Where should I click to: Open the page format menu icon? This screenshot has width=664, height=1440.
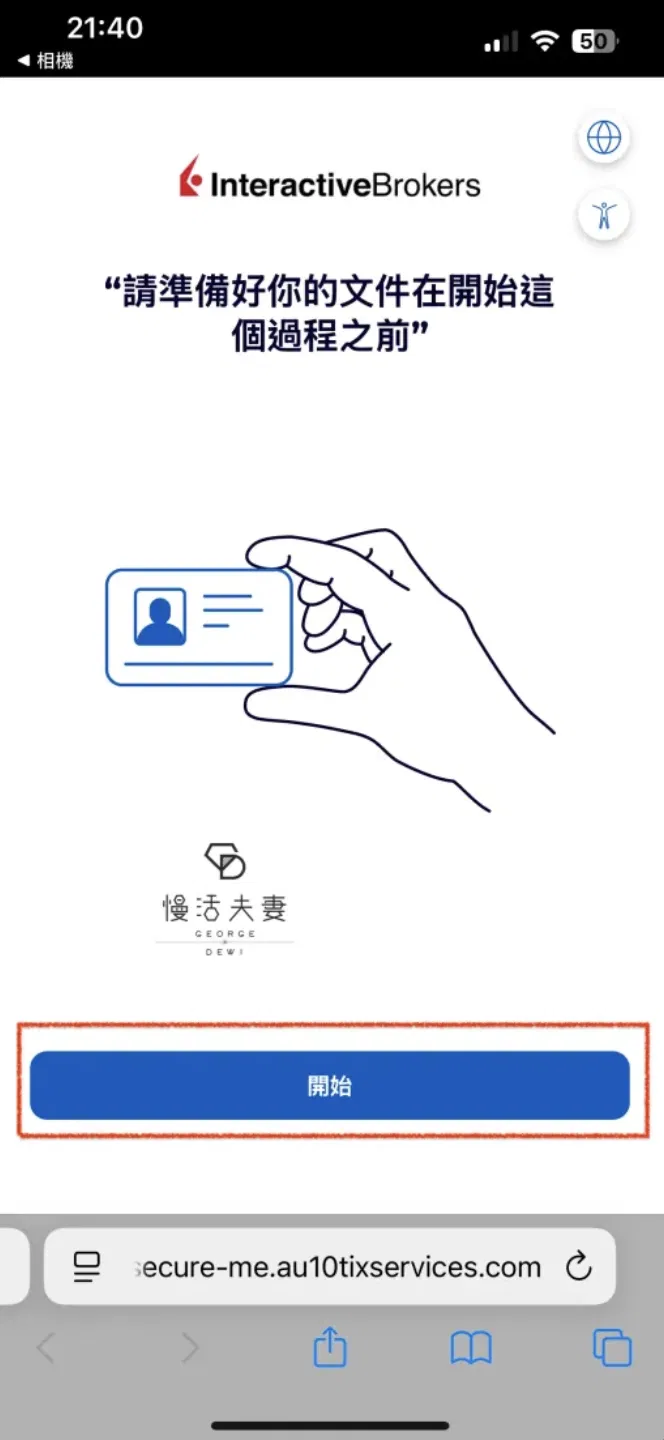point(87,1268)
